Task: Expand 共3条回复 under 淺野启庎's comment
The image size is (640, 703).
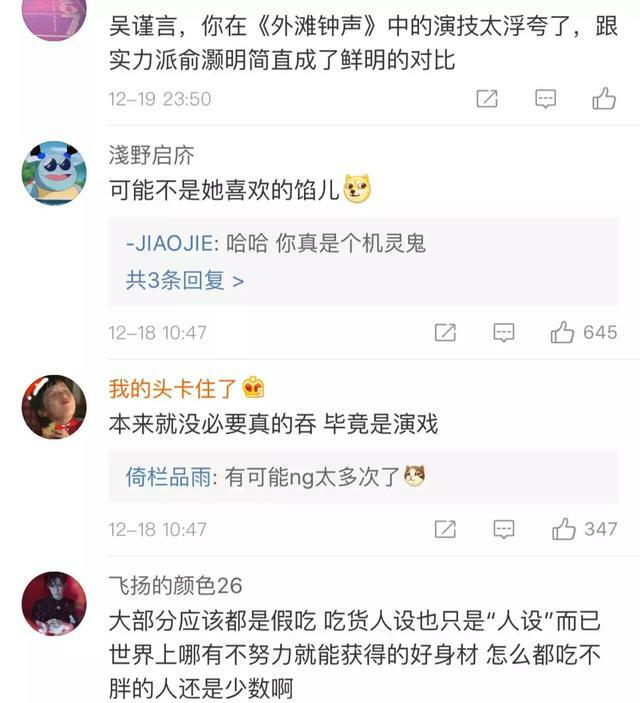Action: (x=184, y=280)
